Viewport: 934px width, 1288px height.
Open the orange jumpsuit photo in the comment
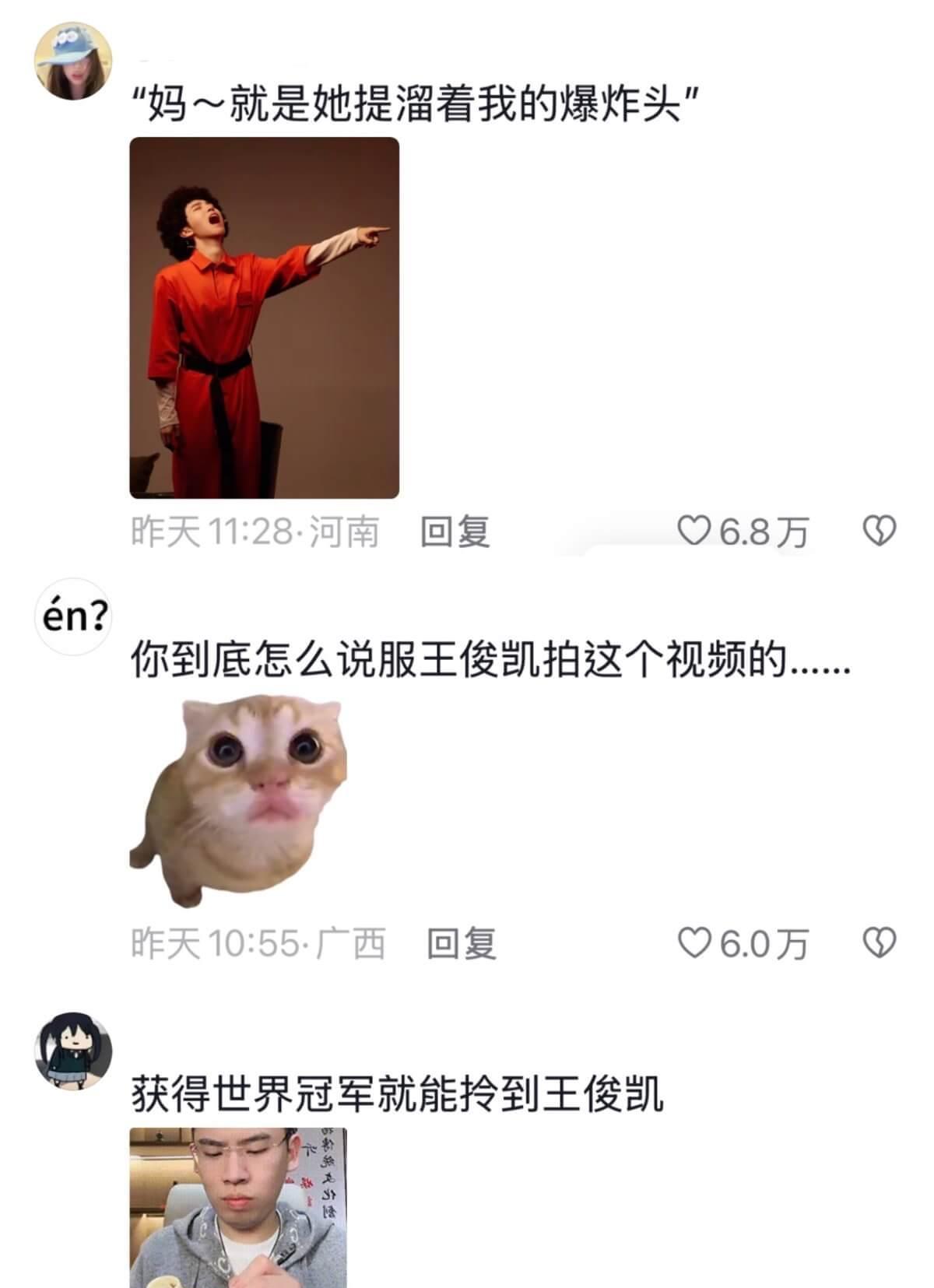point(264,318)
